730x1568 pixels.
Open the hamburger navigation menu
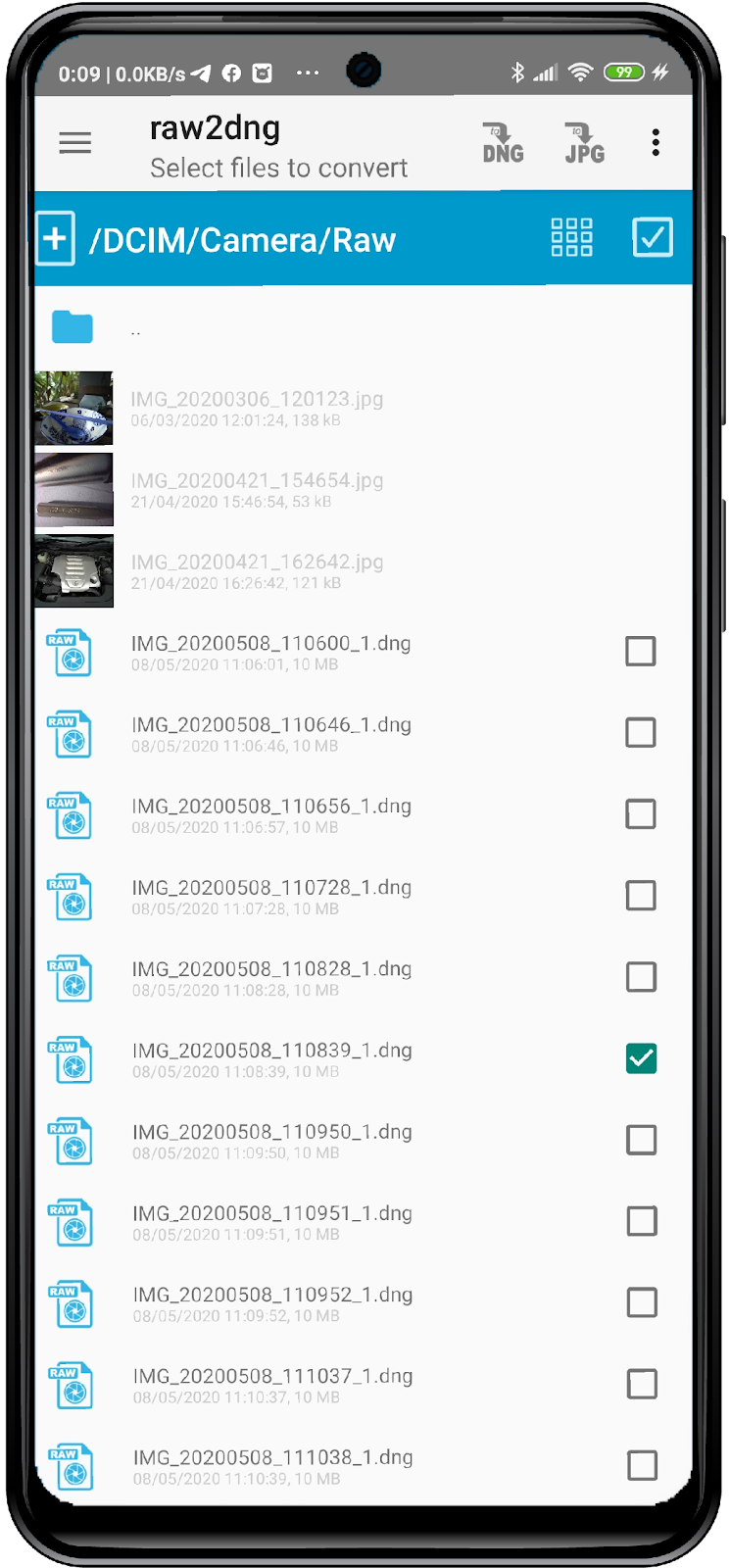click(75, 143)
